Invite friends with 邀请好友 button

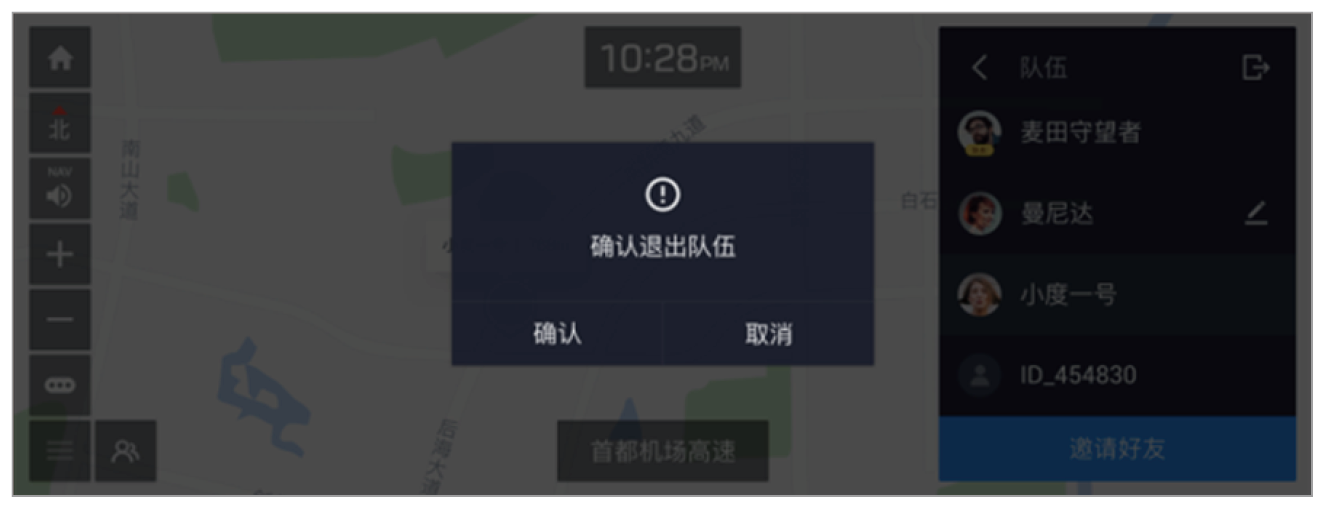click(1116, 449)
